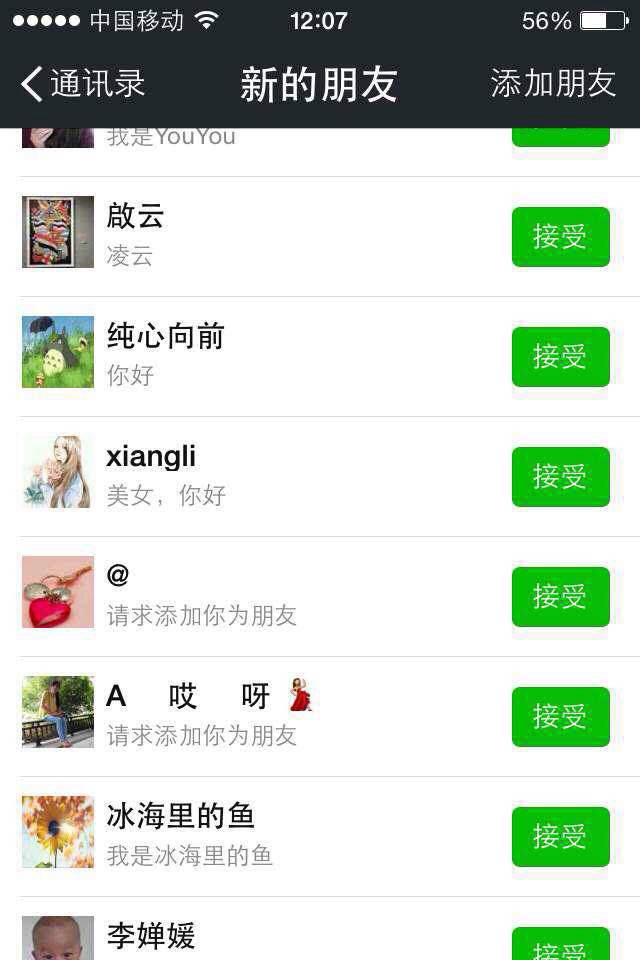Accept friend request from 冰海里的鱼
Screen dimensions: 640x960
coord(560,837)
